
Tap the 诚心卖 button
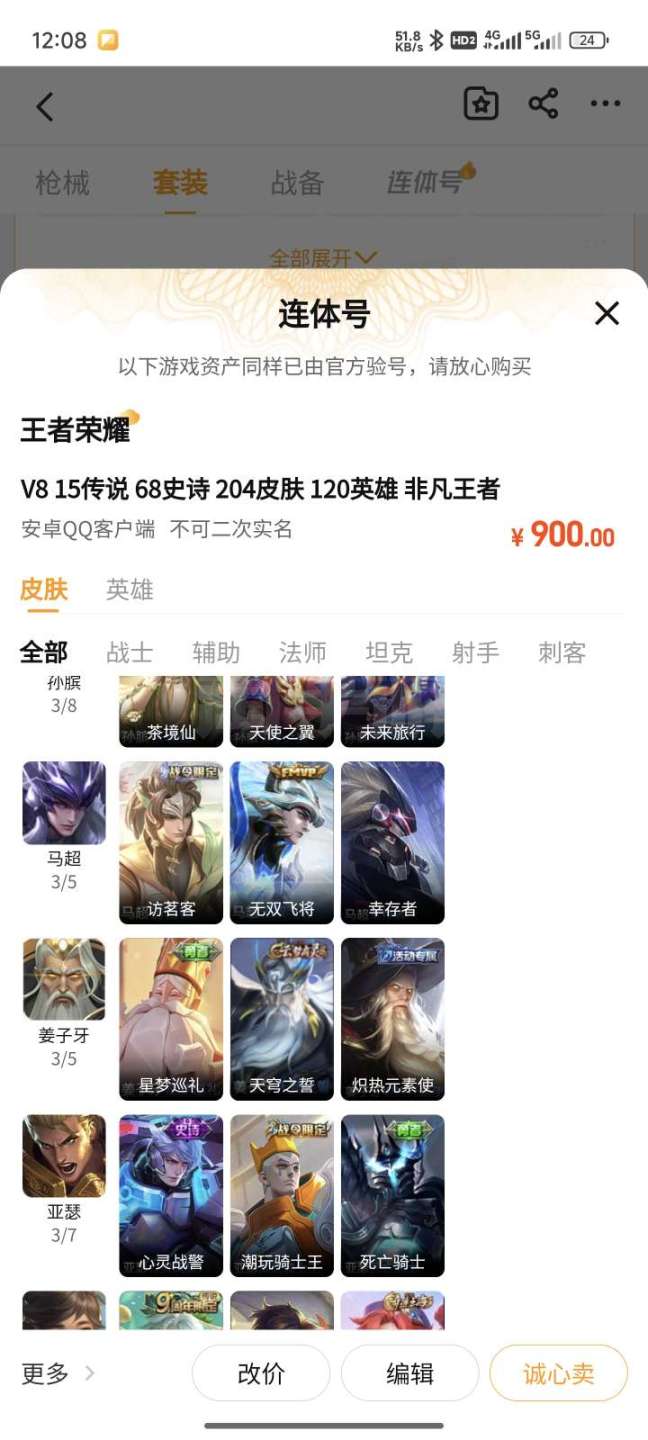pos(558,1373)
